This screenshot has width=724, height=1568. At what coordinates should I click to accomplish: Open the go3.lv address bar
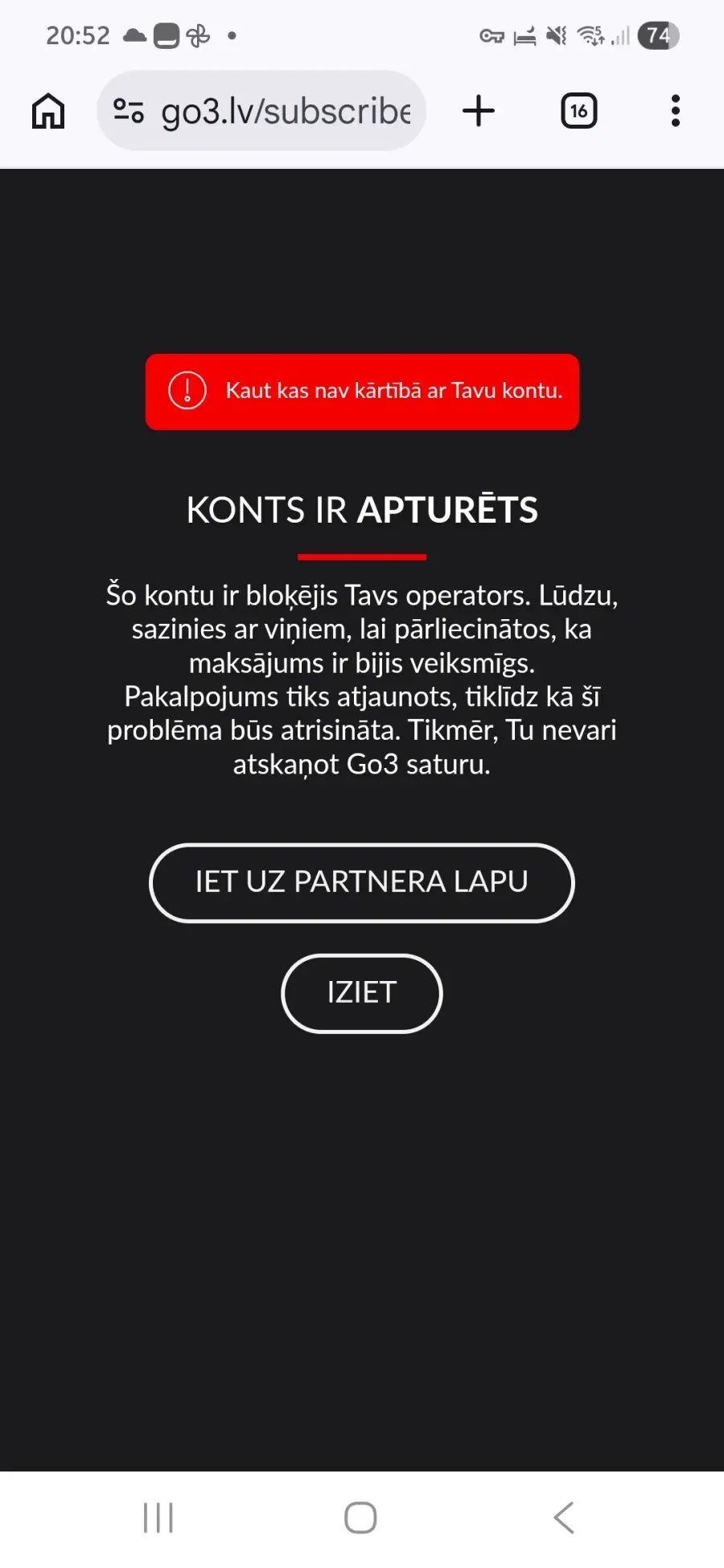(286, 111)
